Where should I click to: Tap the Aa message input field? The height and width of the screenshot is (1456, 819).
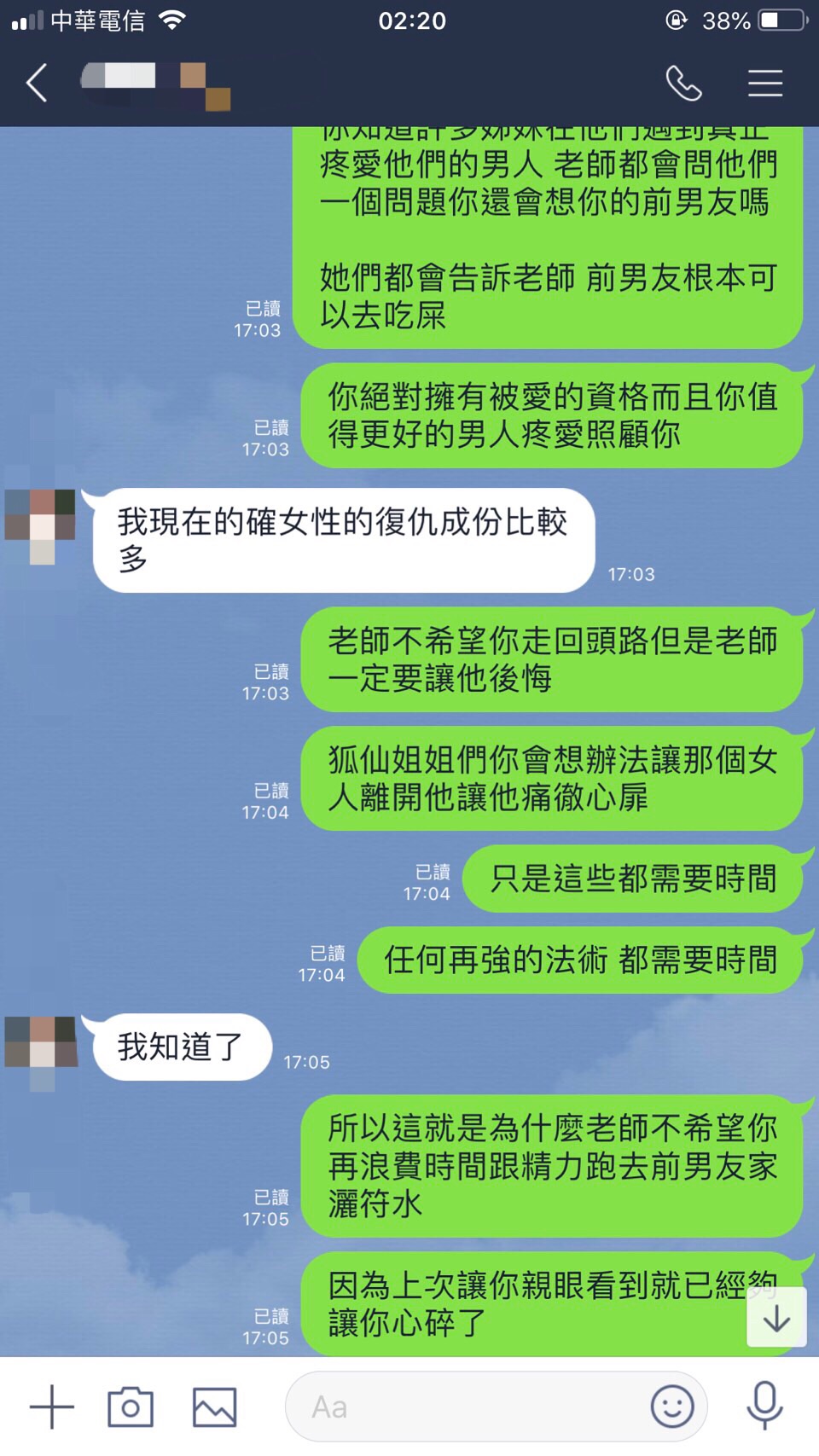[x=469, y=1407]
